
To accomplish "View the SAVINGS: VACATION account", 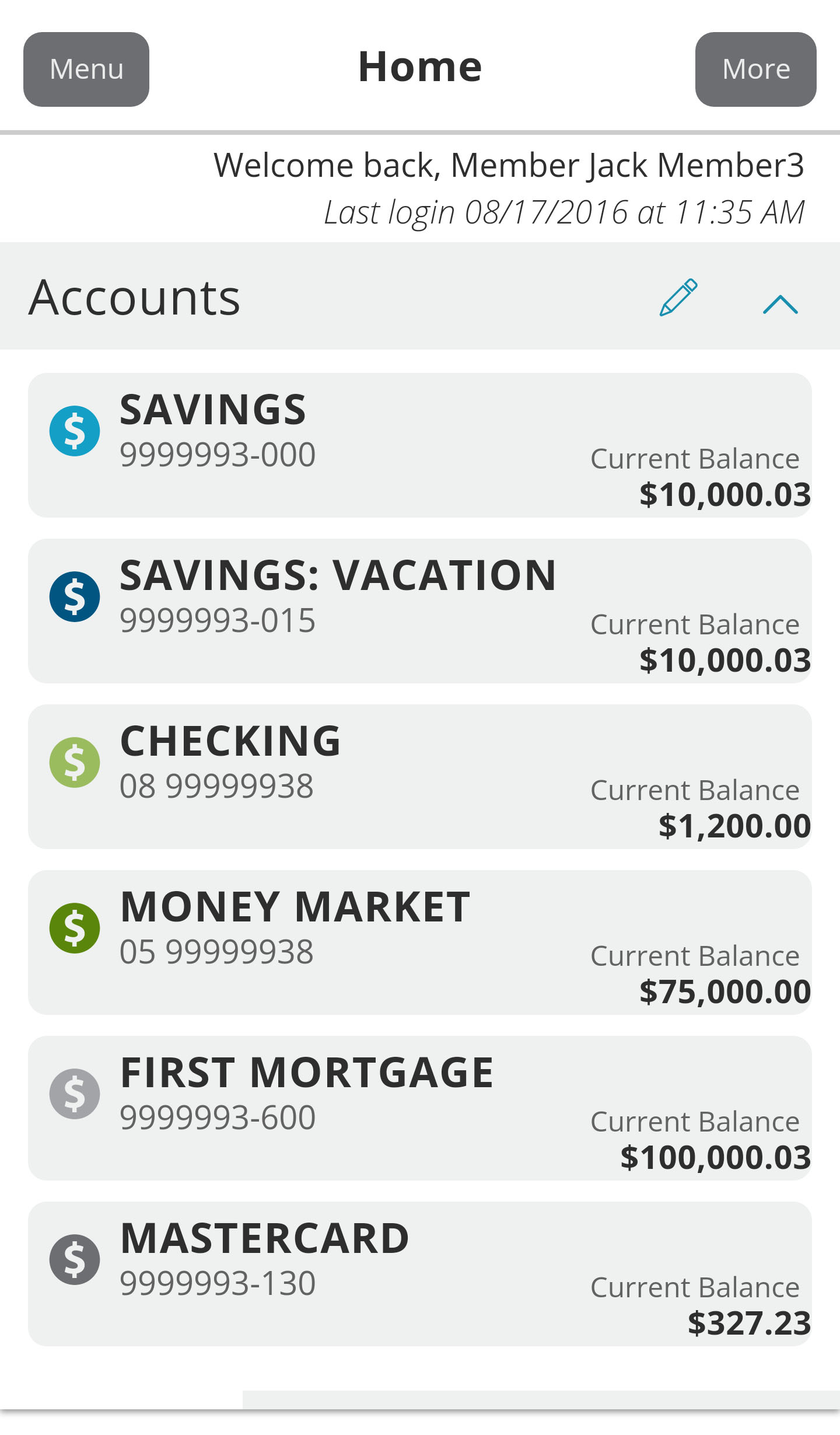I will click(x=420, y=611).
